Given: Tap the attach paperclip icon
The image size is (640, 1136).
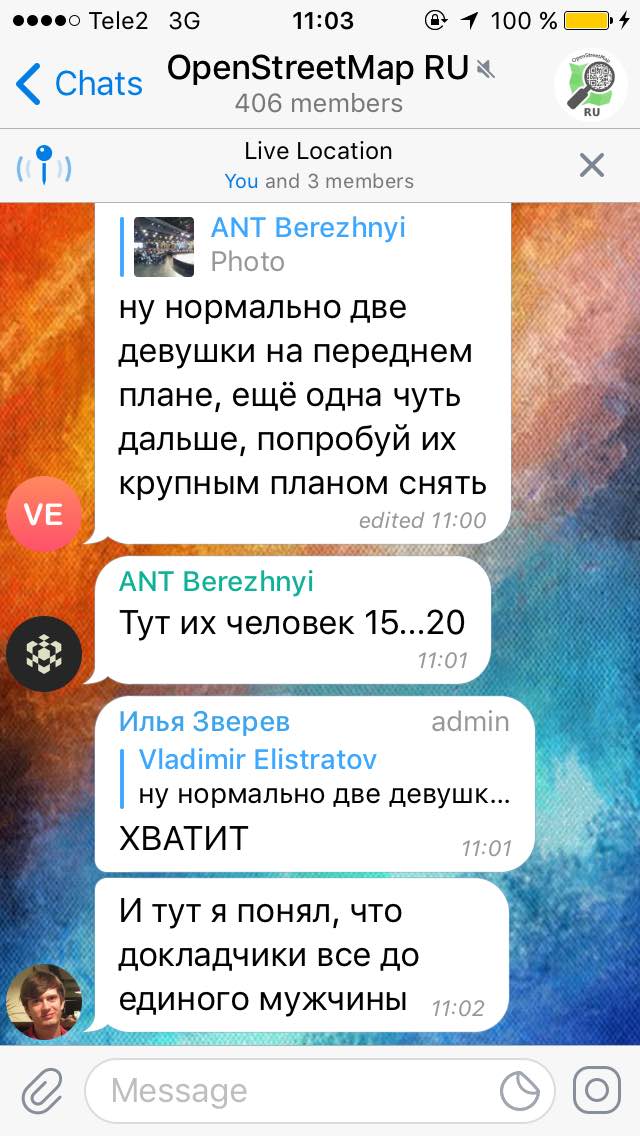Looking at the screenshot, I should 43,1091.
